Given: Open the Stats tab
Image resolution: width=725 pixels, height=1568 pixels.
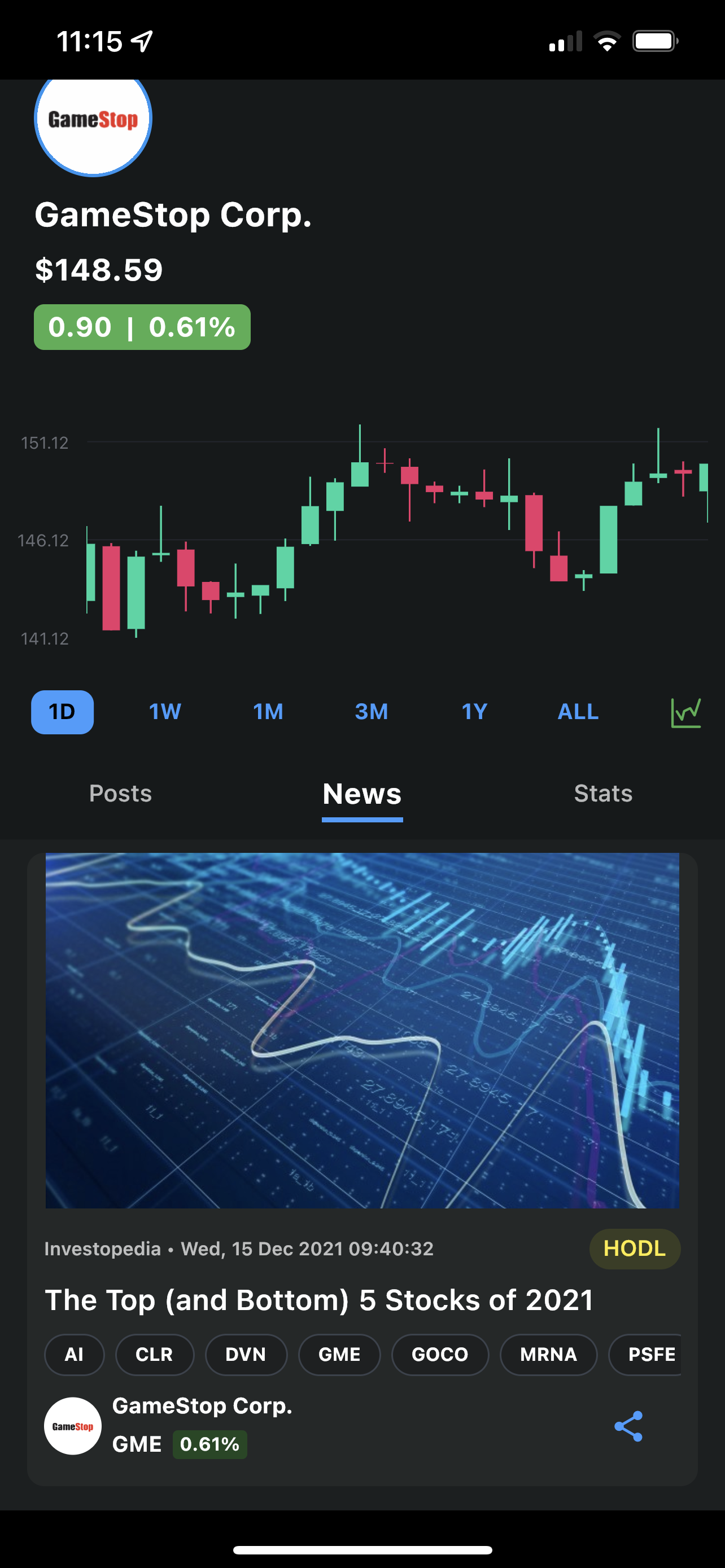Looking at the screenshot, I should (603, 793).
